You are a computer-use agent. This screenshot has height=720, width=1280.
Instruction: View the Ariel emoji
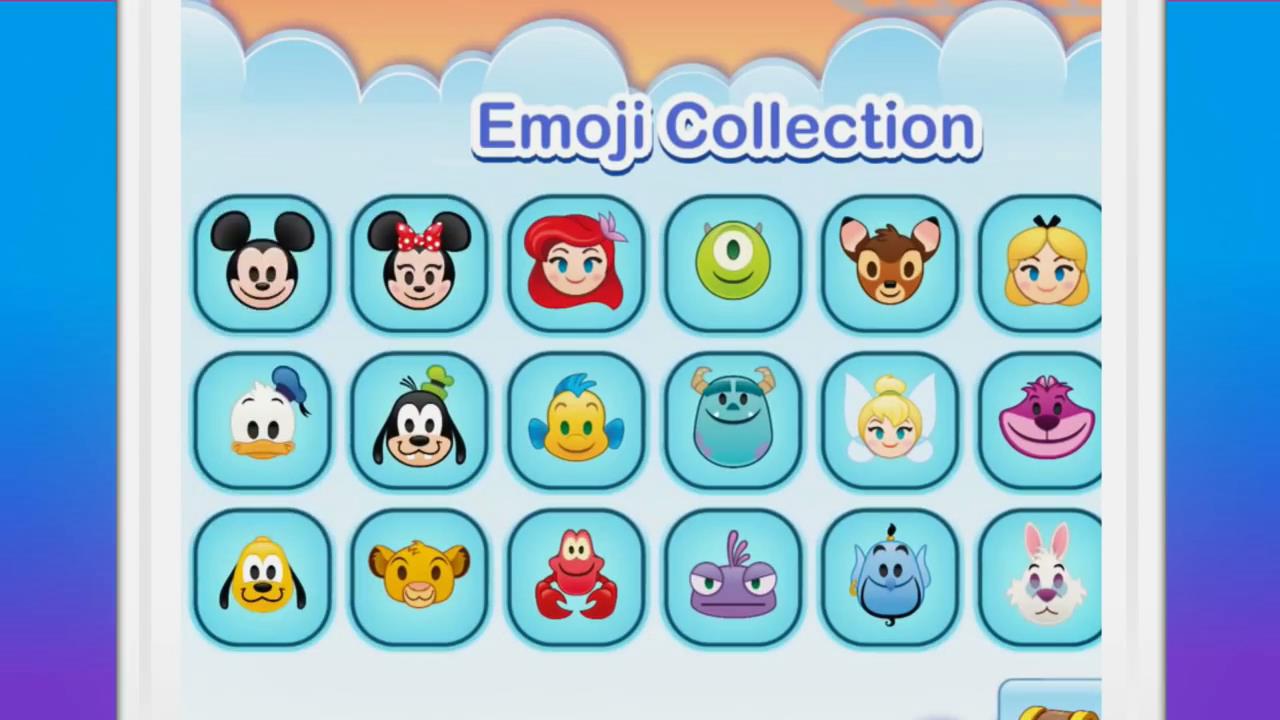pyautogui.click(x=576, y=263)
